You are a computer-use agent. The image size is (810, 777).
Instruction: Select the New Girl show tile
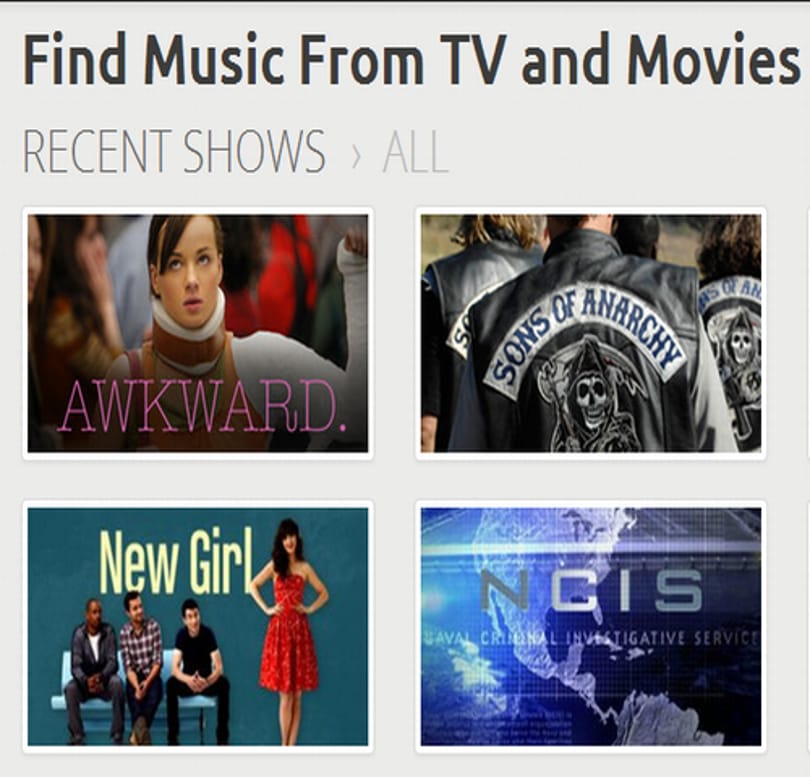[x=197, y=626]
